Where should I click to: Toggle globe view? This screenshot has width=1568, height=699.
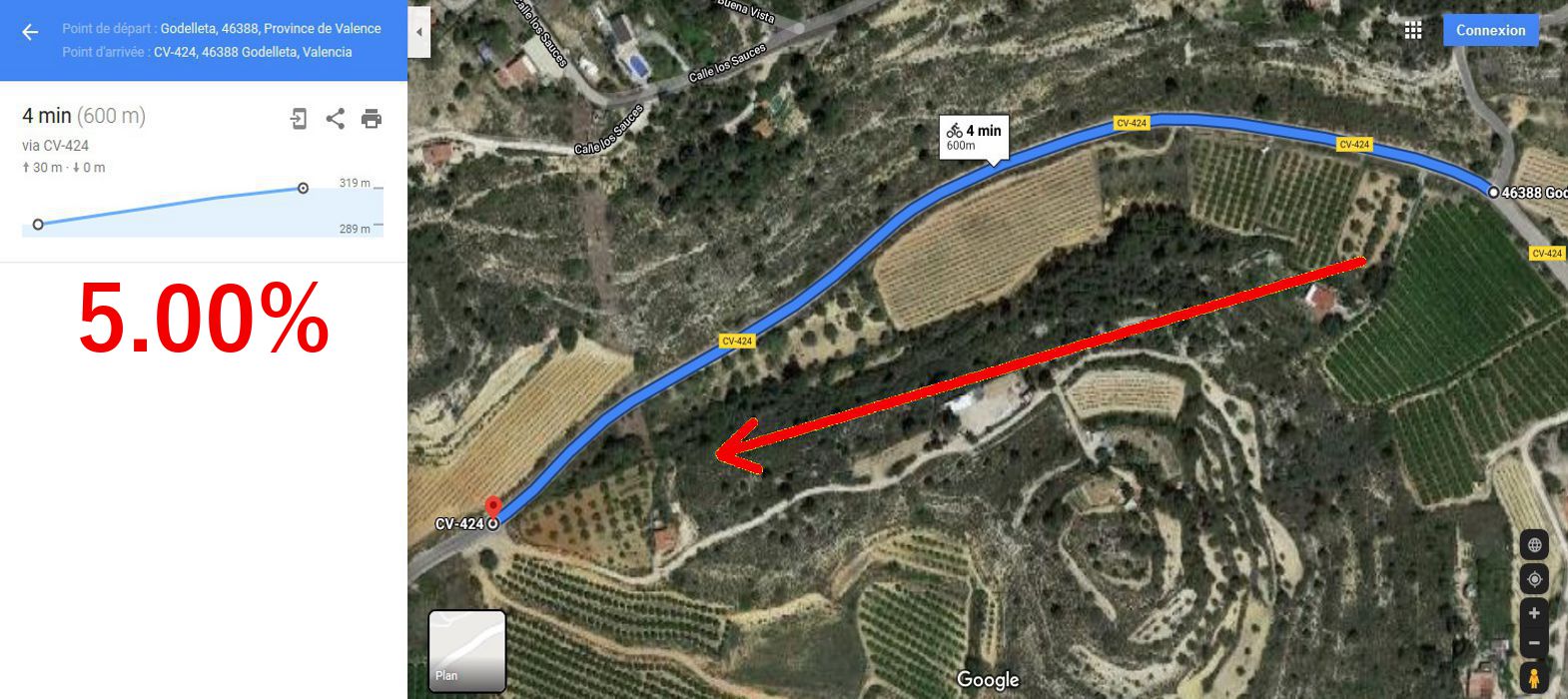tap(1534, 545)
